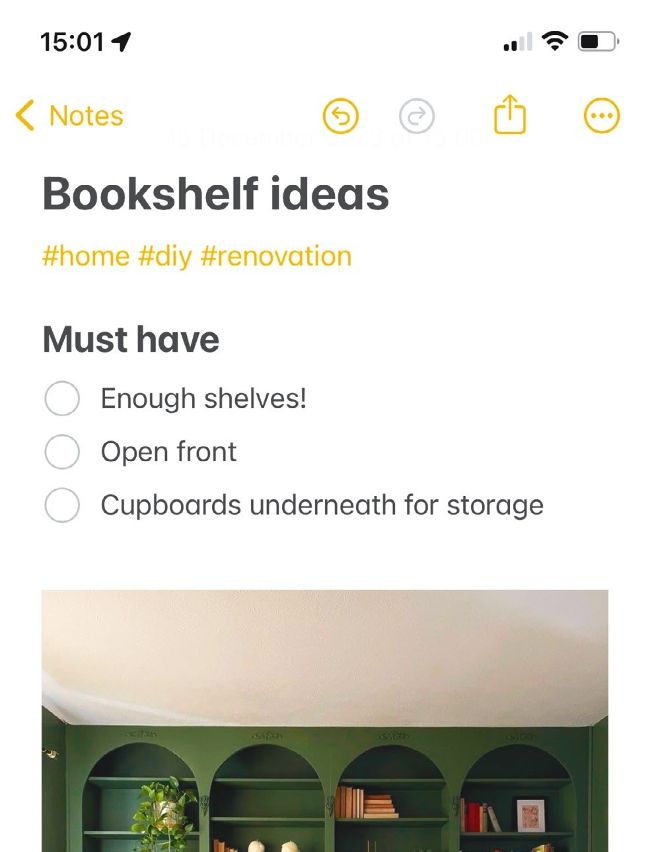Open the more options menu
The height and width of the screenshot is (852, 650).
tap(601, 117)
